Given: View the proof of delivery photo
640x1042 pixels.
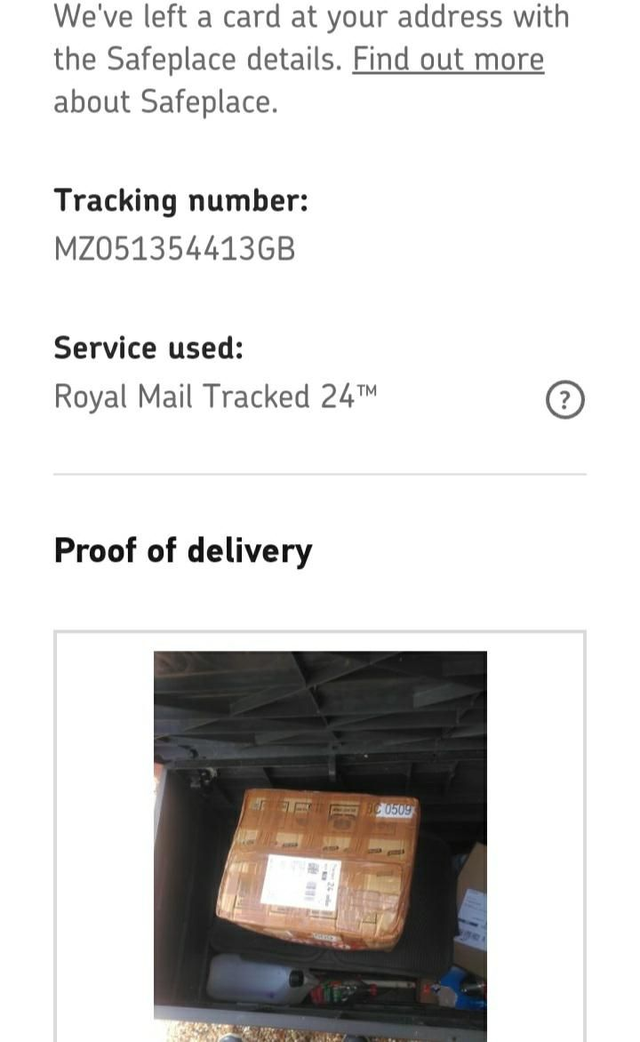Looking at the screenshot, I should click(320, 845).
